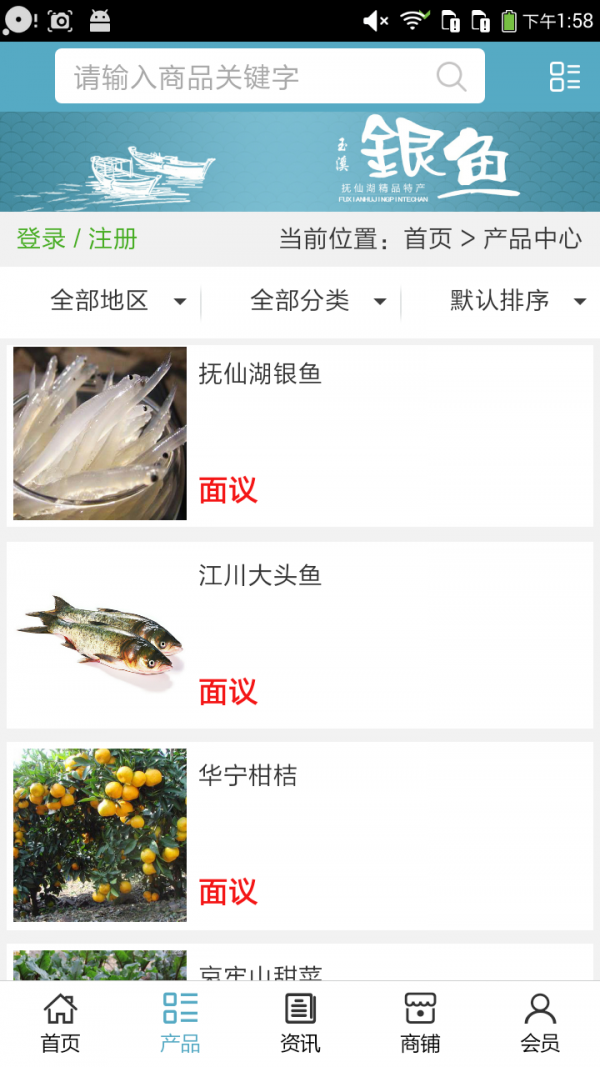Image resolution: width=600 pixels, height=1067 pixels.
Task: Tap the magnifier search icon
Action: 451,77
